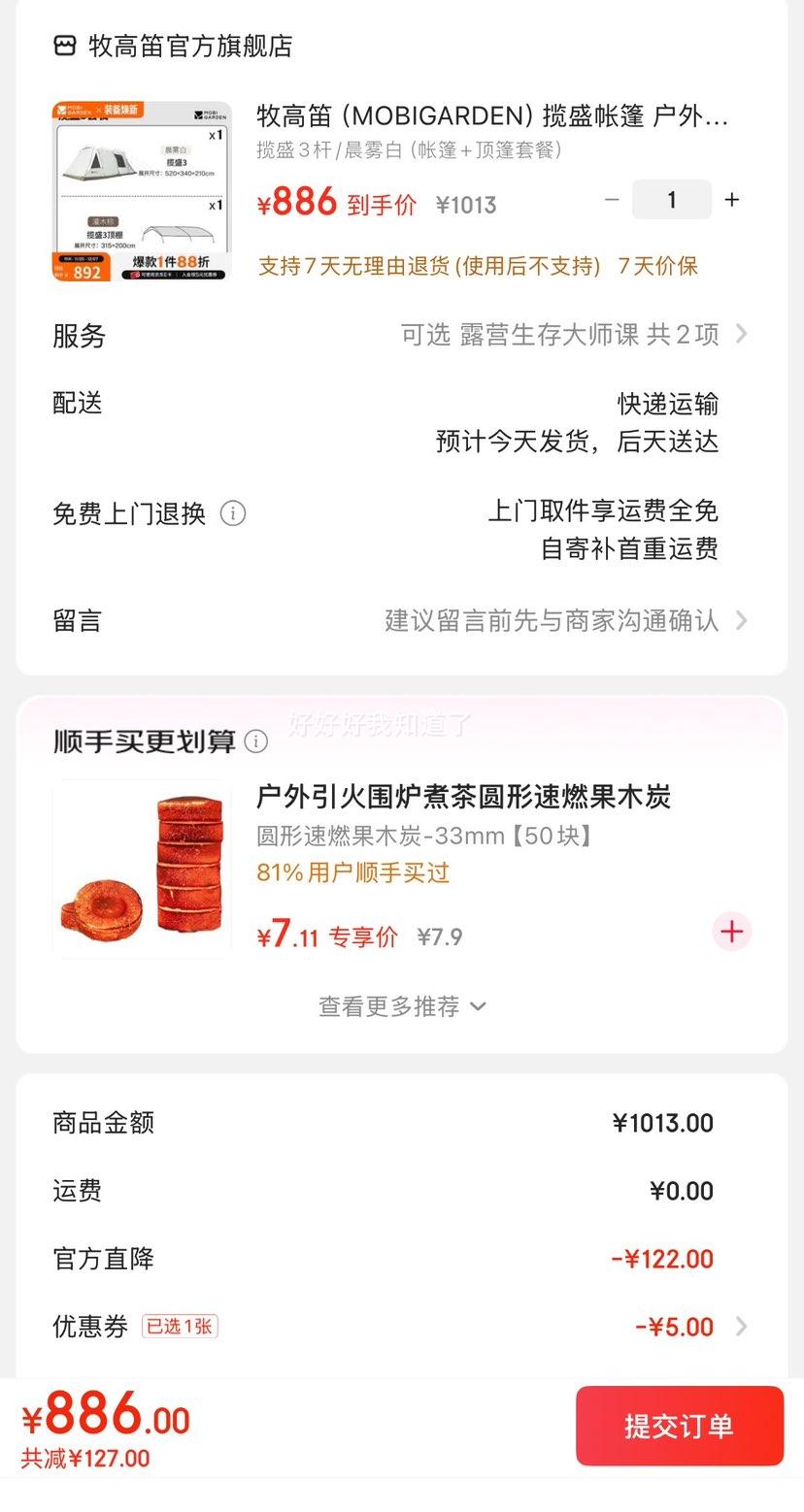Click the red plus icon to add charcoal

point(731,932)
